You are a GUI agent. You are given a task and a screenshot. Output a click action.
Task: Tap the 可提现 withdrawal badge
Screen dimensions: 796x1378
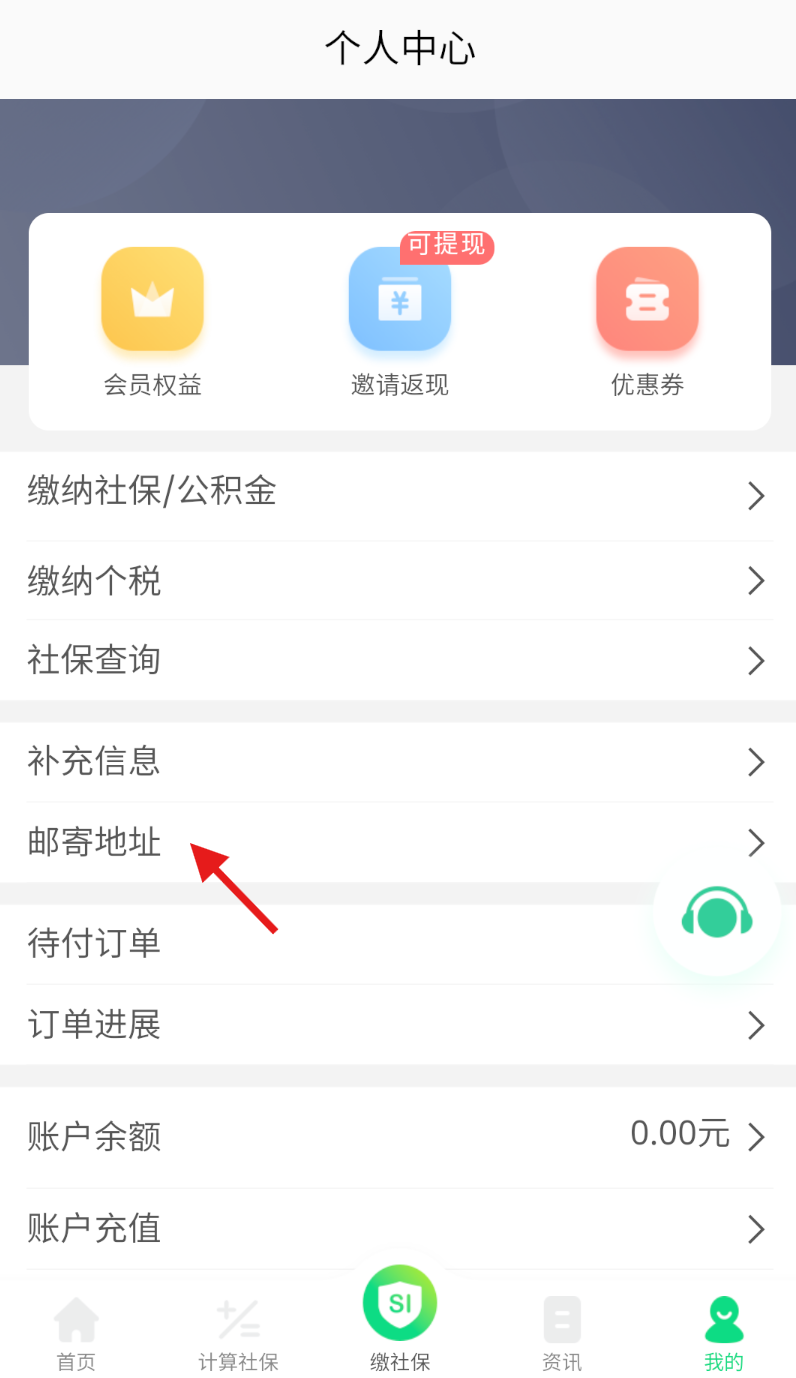446,246
